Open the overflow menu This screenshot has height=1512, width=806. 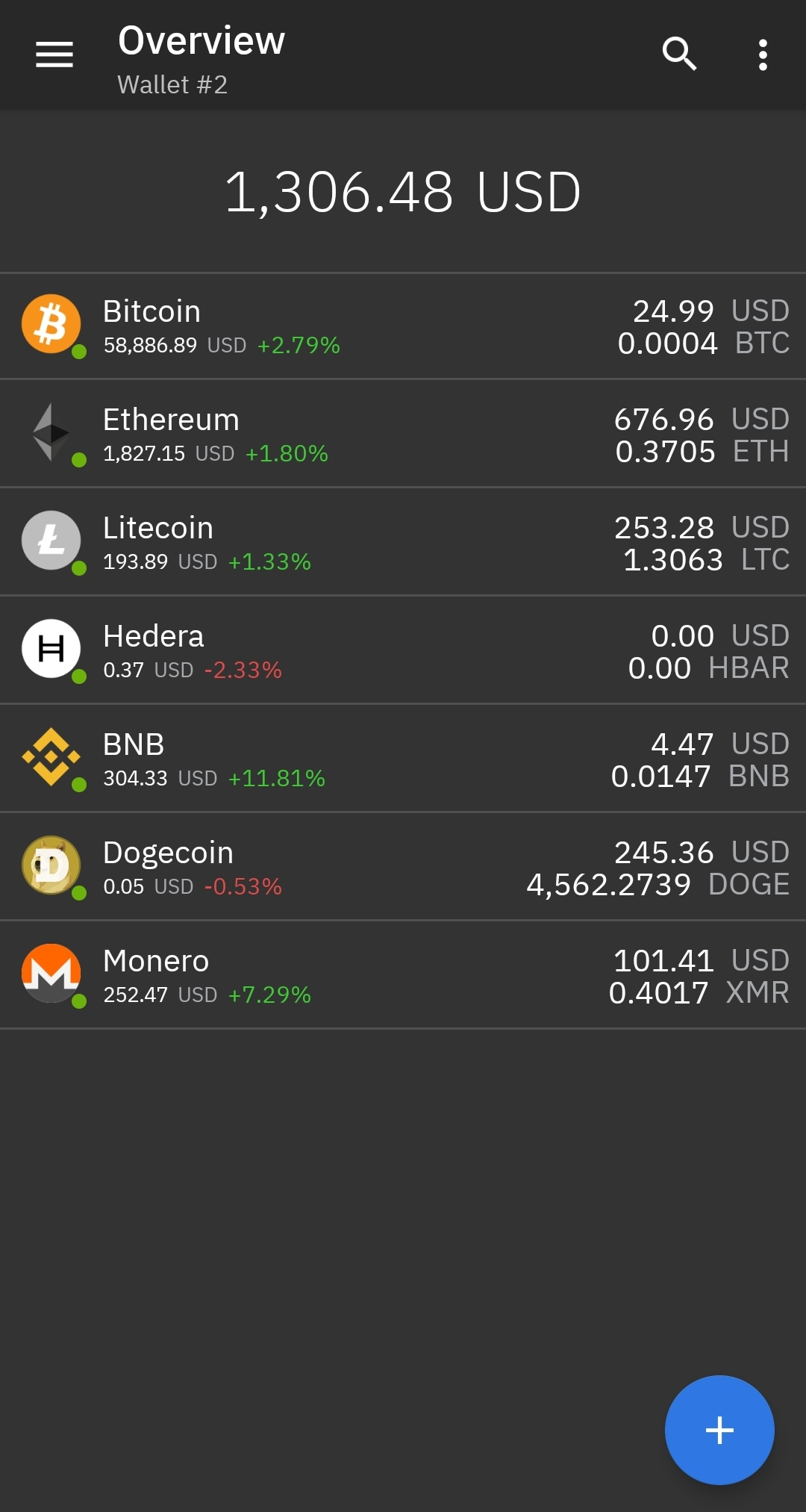(x=762, y=55)
